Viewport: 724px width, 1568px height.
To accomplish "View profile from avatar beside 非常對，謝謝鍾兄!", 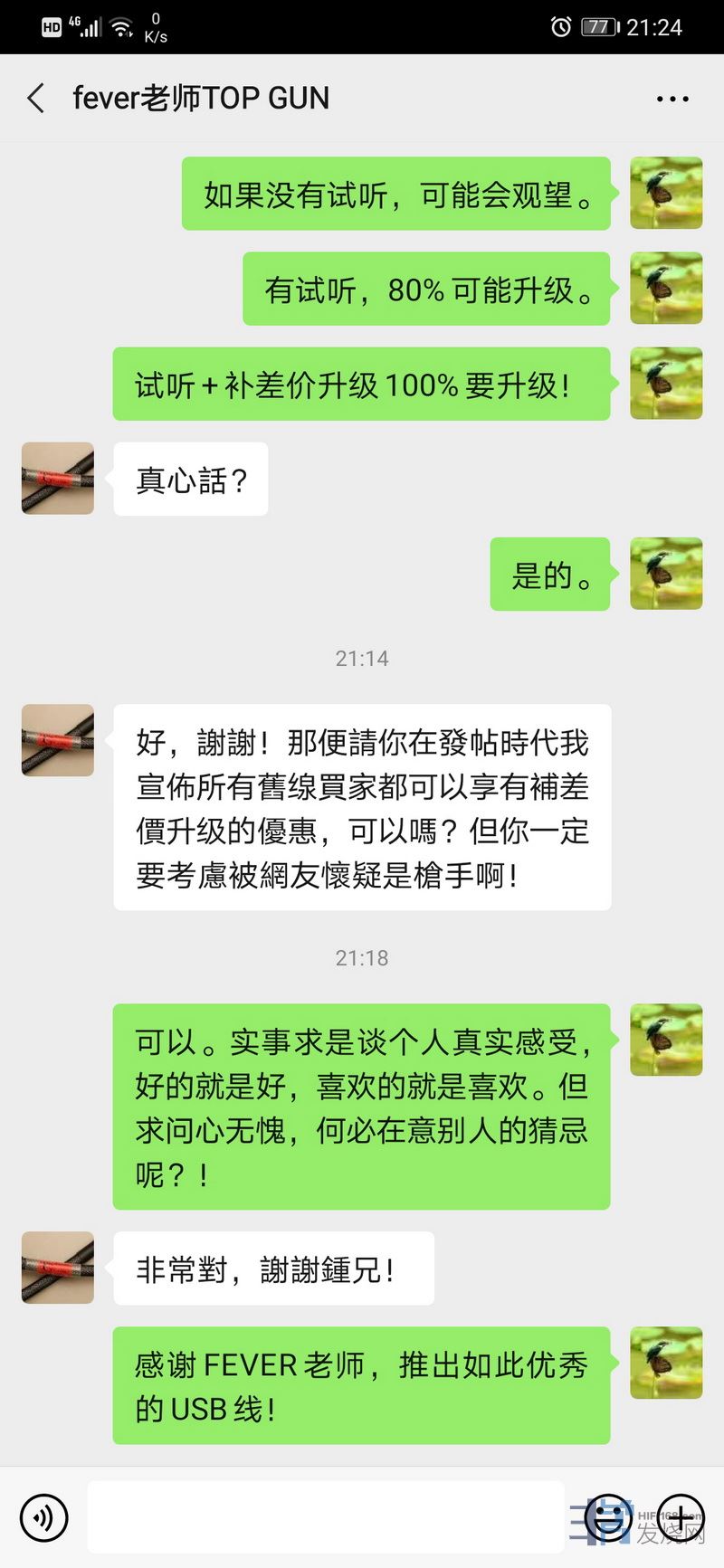I will click(x=58, y=1268).
